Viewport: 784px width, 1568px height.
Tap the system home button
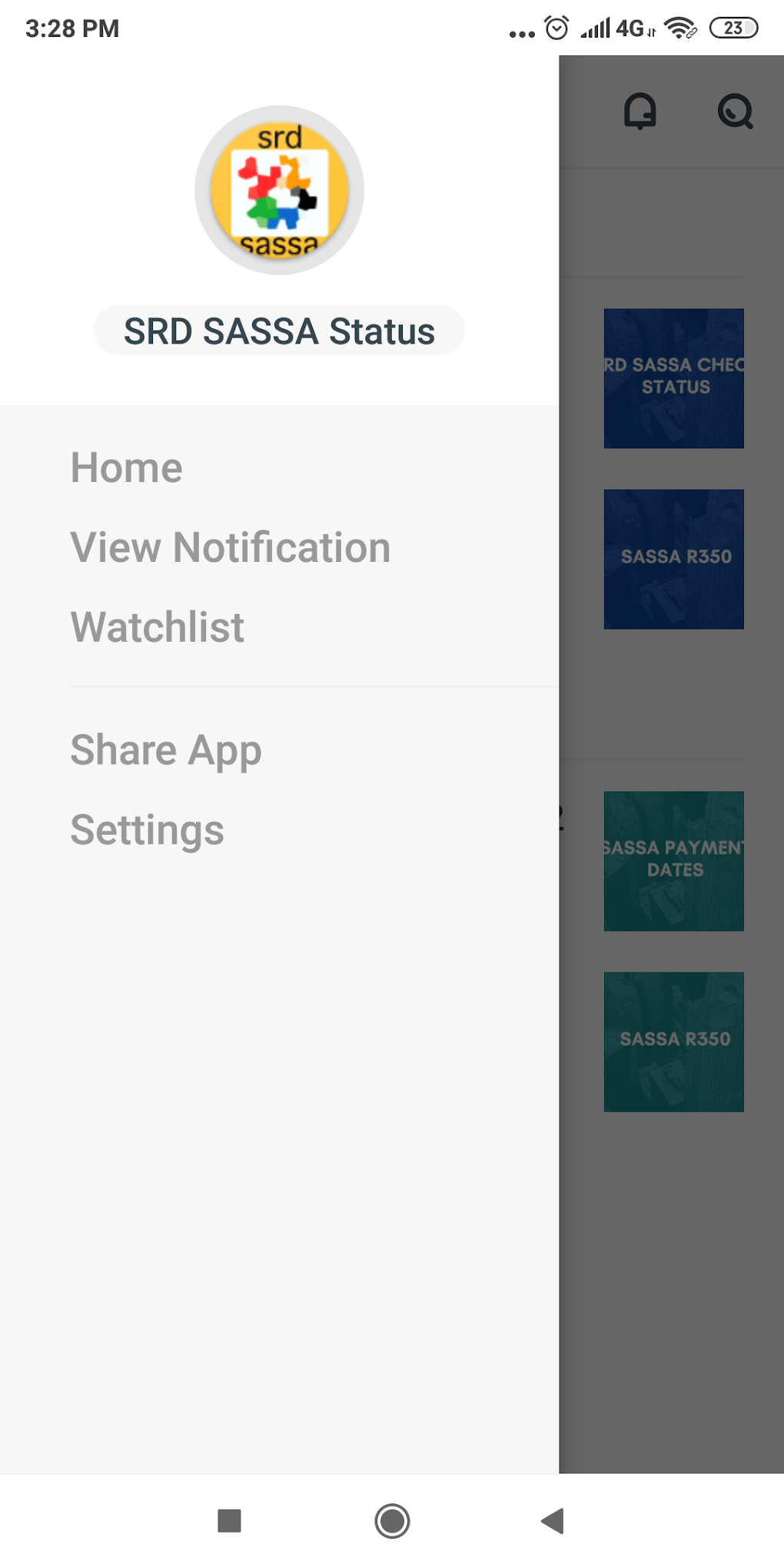392,1520
